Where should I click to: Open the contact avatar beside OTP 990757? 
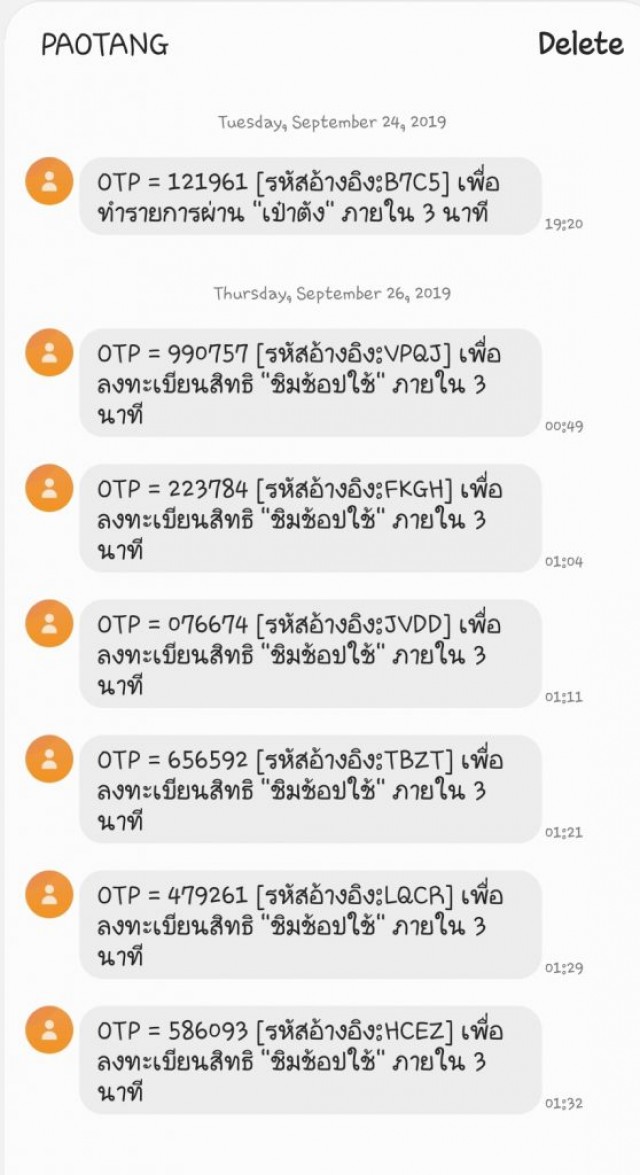point(49,352)
